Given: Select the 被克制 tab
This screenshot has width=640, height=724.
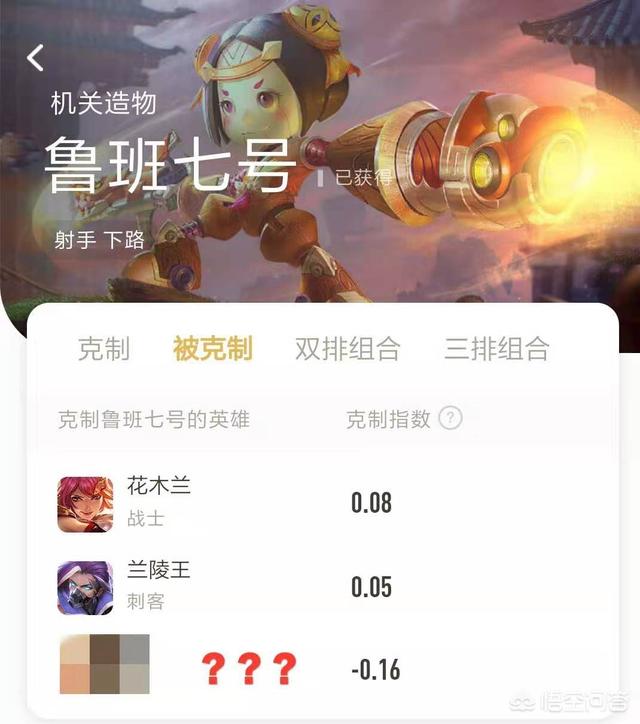Looking at the screenshot, I should pos(212,349).
